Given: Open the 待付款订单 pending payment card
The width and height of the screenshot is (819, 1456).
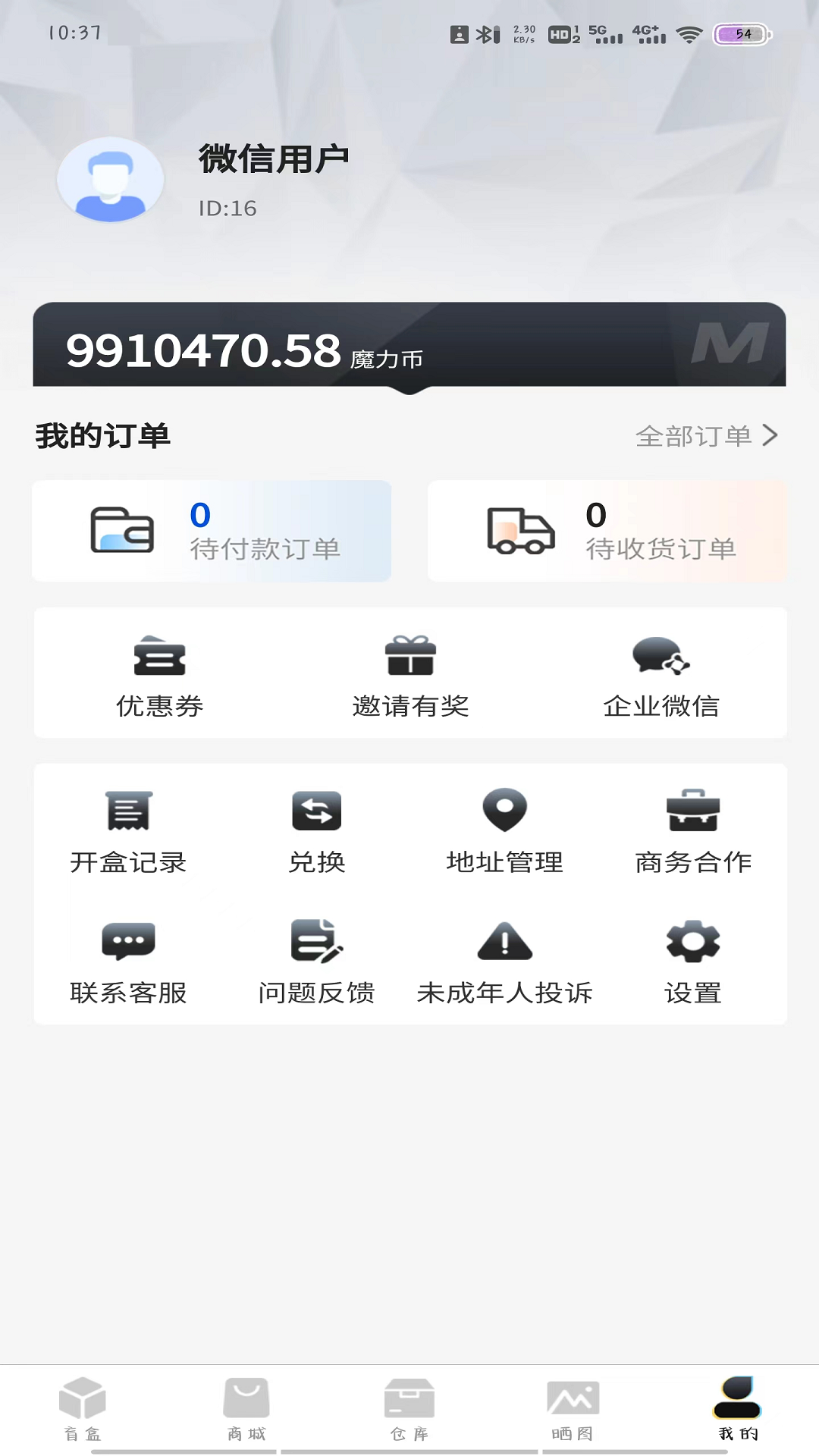Looking at the screenshot, I should click(x=213, y=531).
